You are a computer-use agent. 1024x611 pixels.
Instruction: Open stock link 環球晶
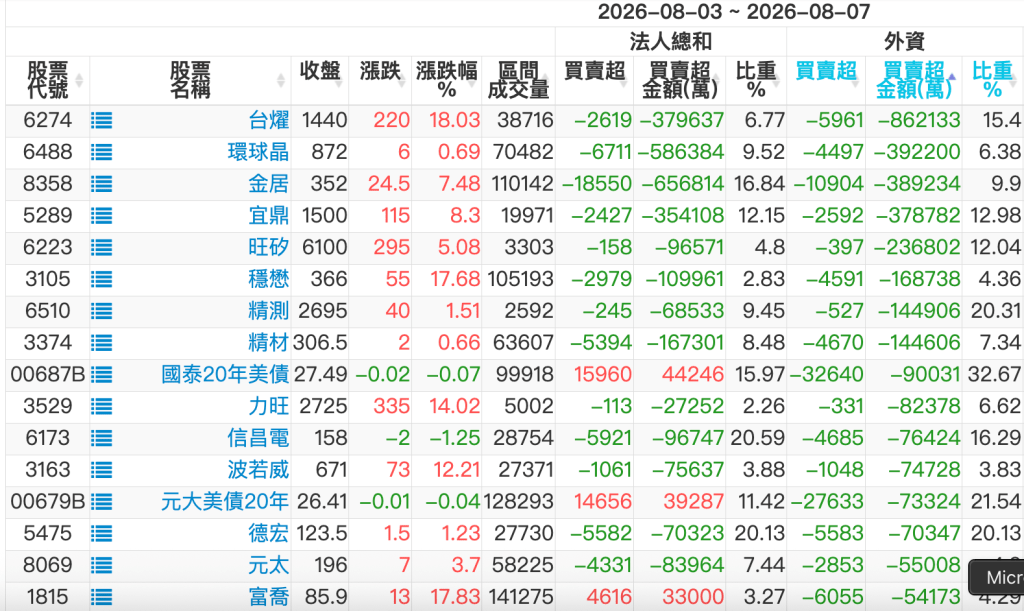coord(258,152)
